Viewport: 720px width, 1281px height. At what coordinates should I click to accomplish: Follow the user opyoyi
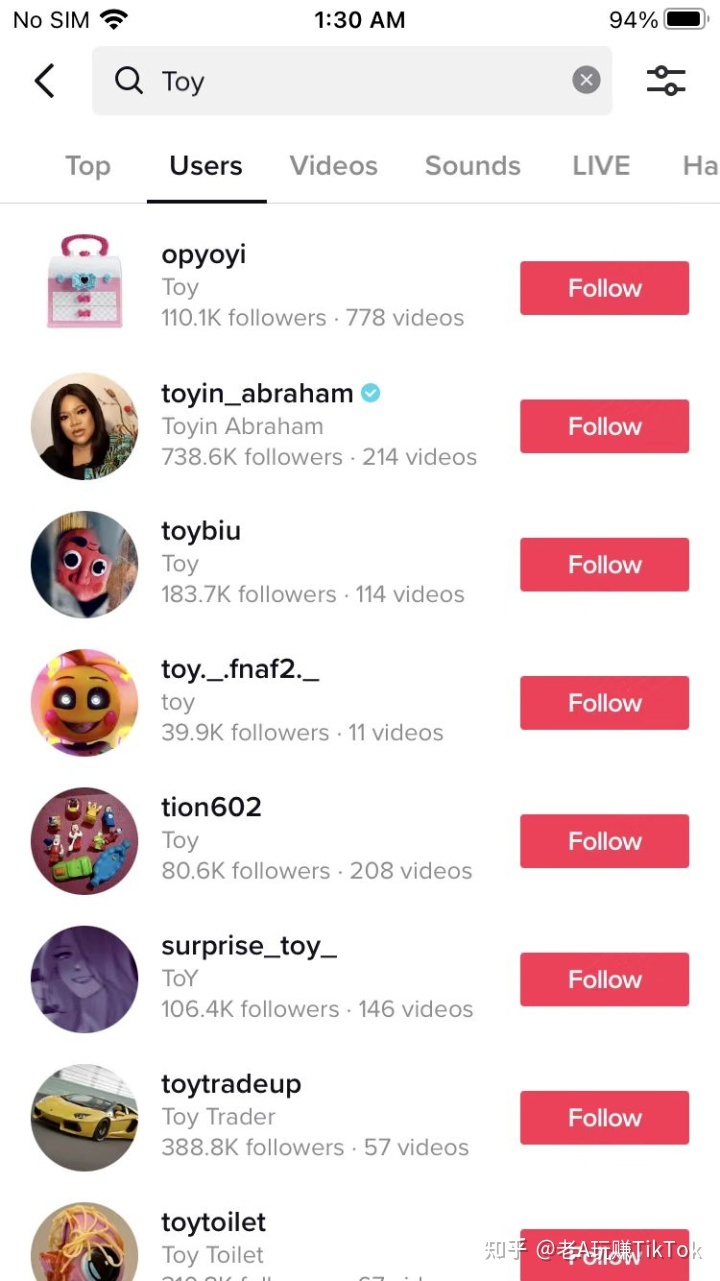click(x=604, y=288)
